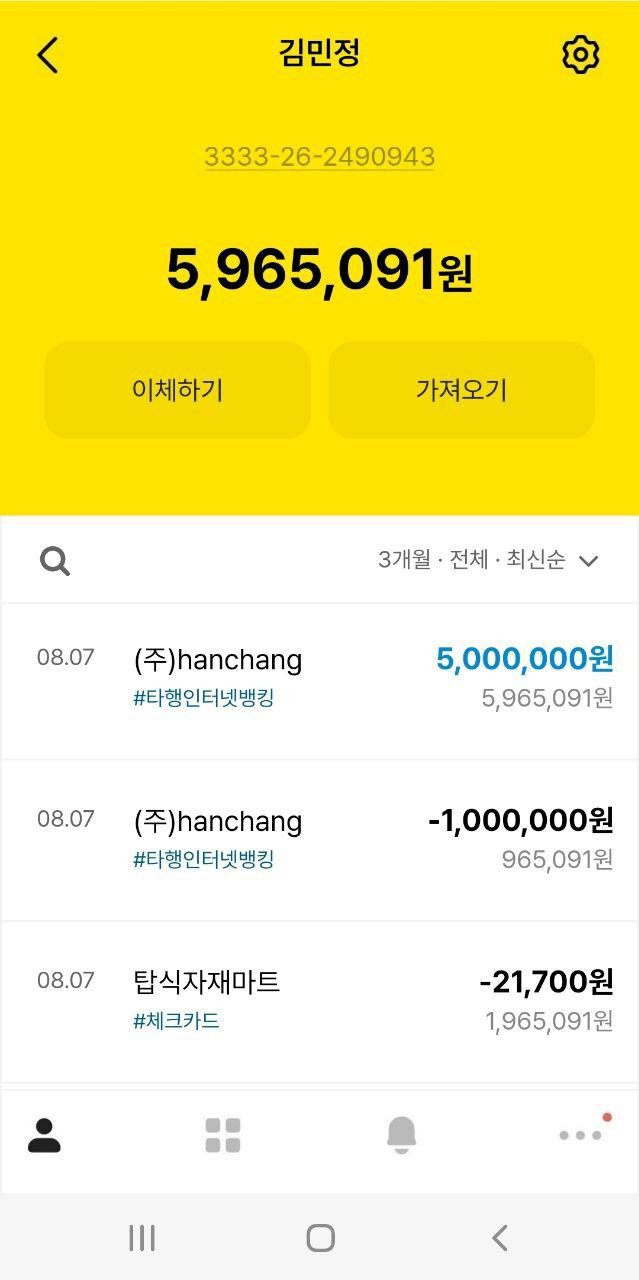Open the -1,000,000원 transfer to (주)hanchang

coord(320,840)
